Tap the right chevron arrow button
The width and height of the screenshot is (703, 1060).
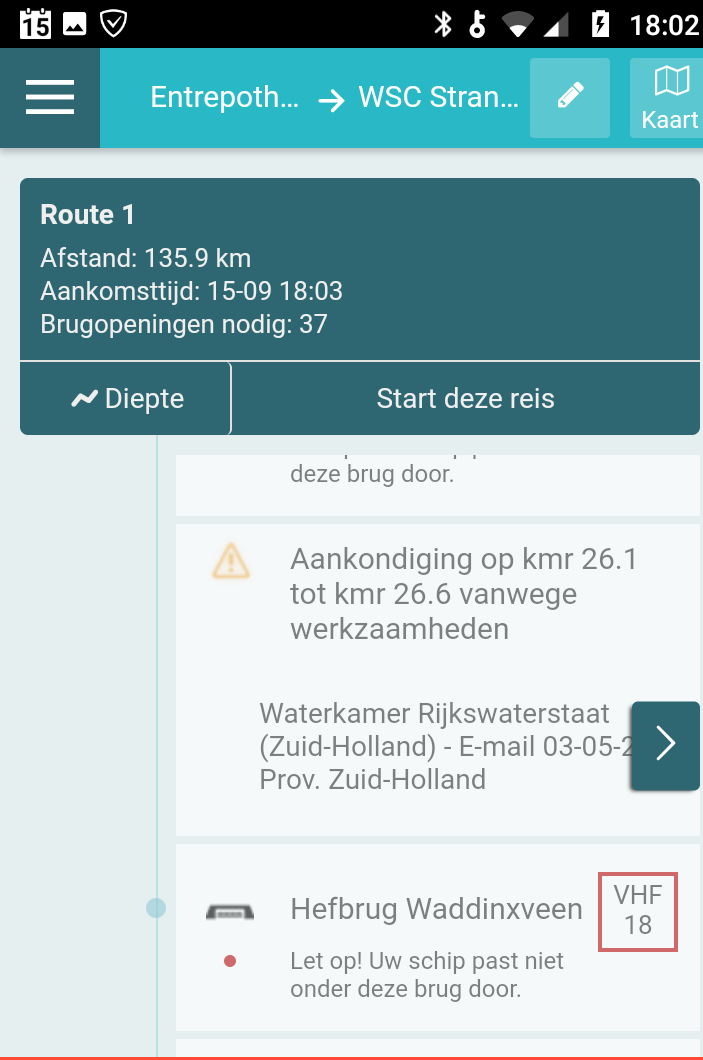coord(665,745)
